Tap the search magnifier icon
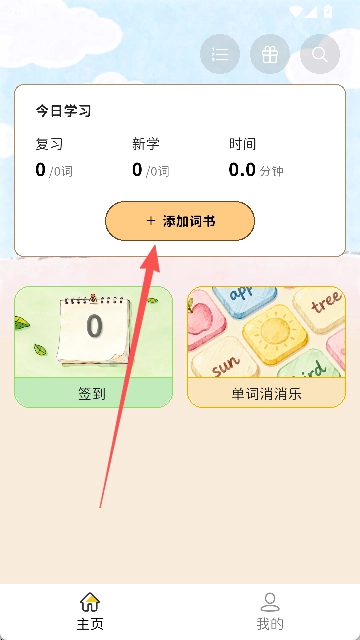 point(320,54)
